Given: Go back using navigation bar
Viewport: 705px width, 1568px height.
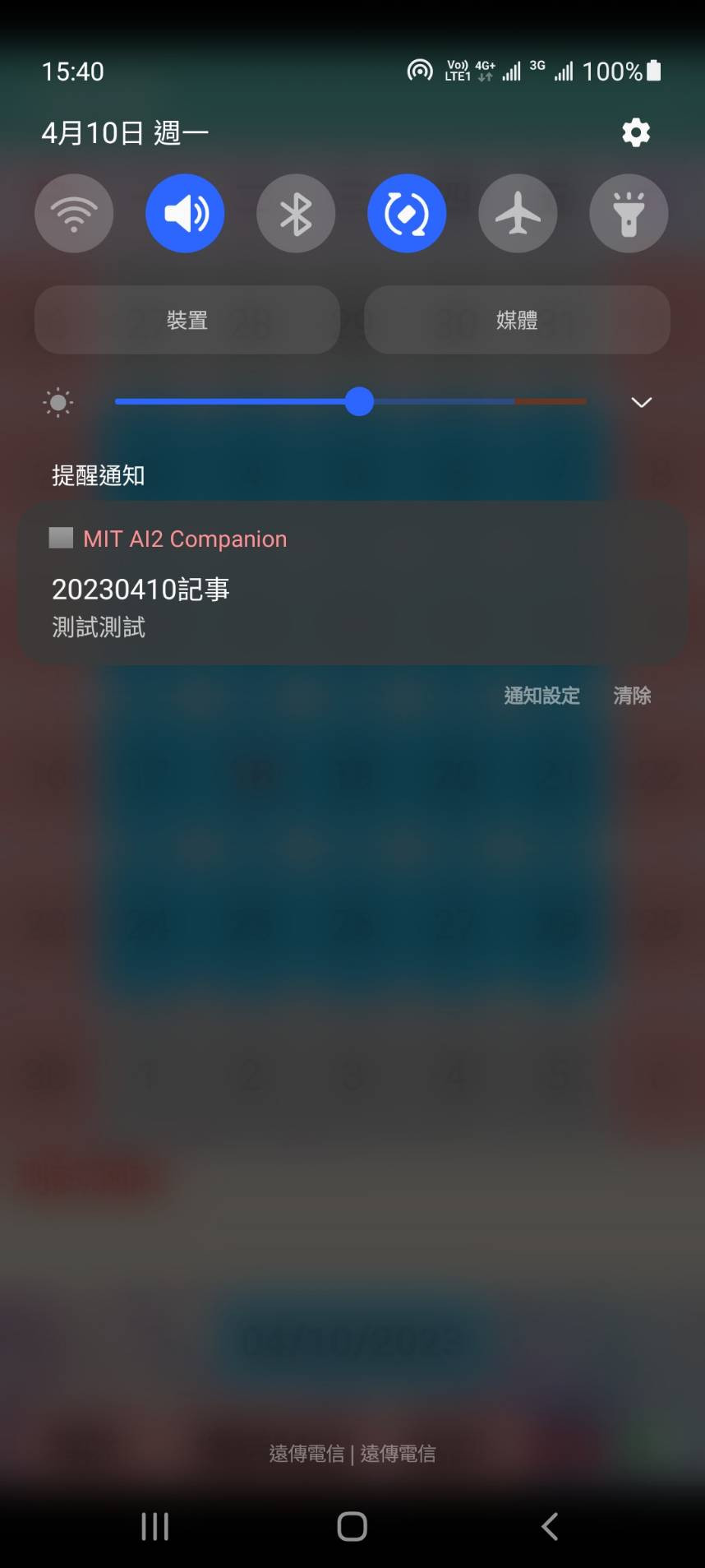Looking at the screenshot, I should [550, 1526].
